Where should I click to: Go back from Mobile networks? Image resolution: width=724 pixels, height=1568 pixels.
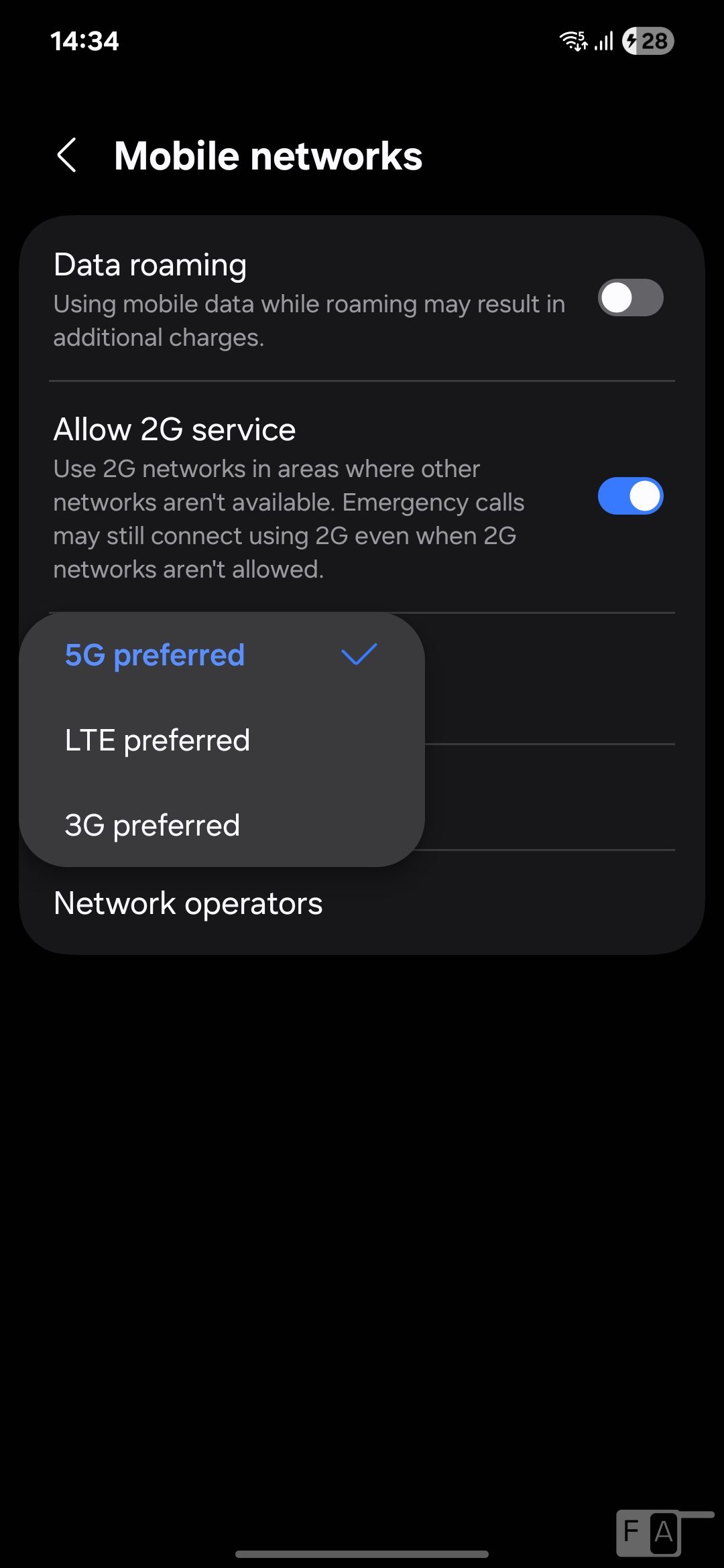coord(67,155)
